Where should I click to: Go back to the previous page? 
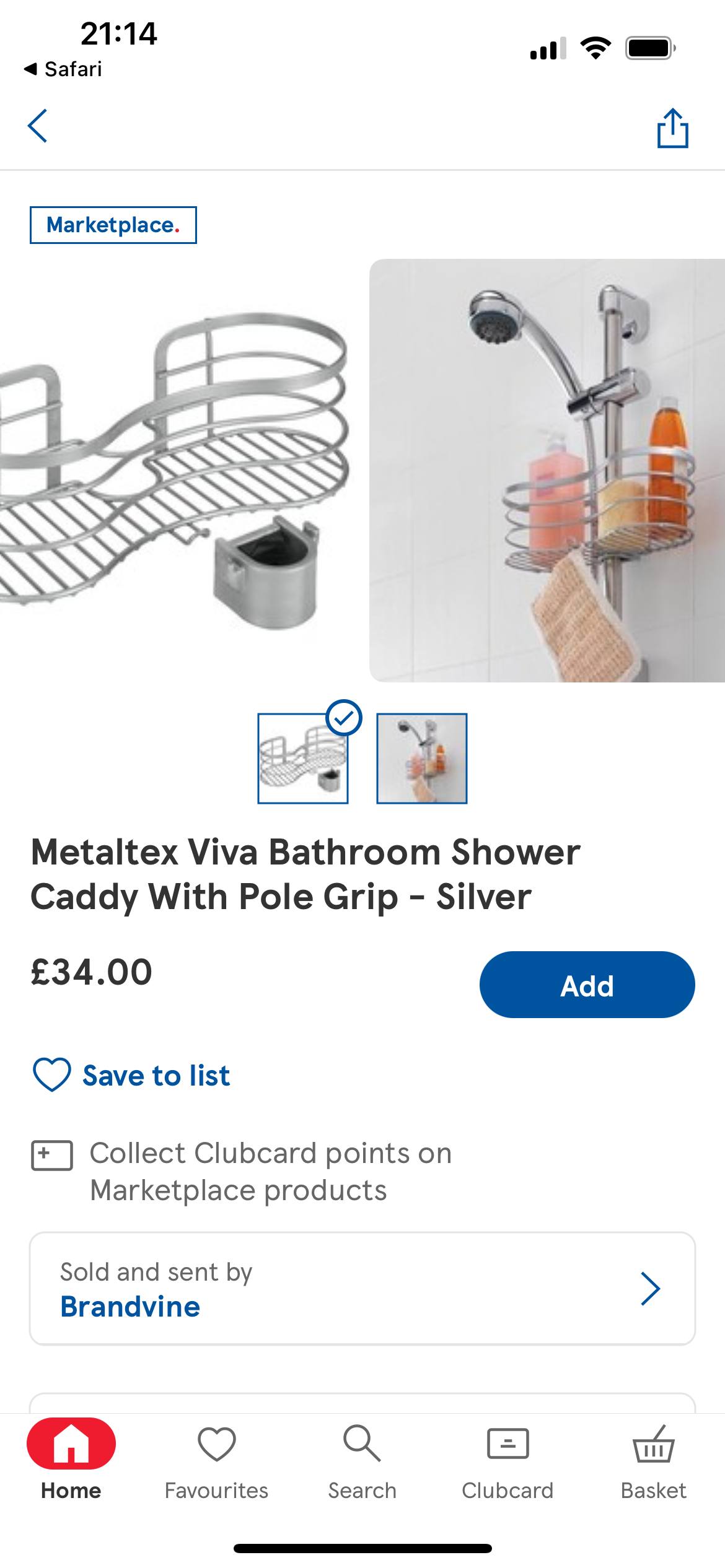38,126
